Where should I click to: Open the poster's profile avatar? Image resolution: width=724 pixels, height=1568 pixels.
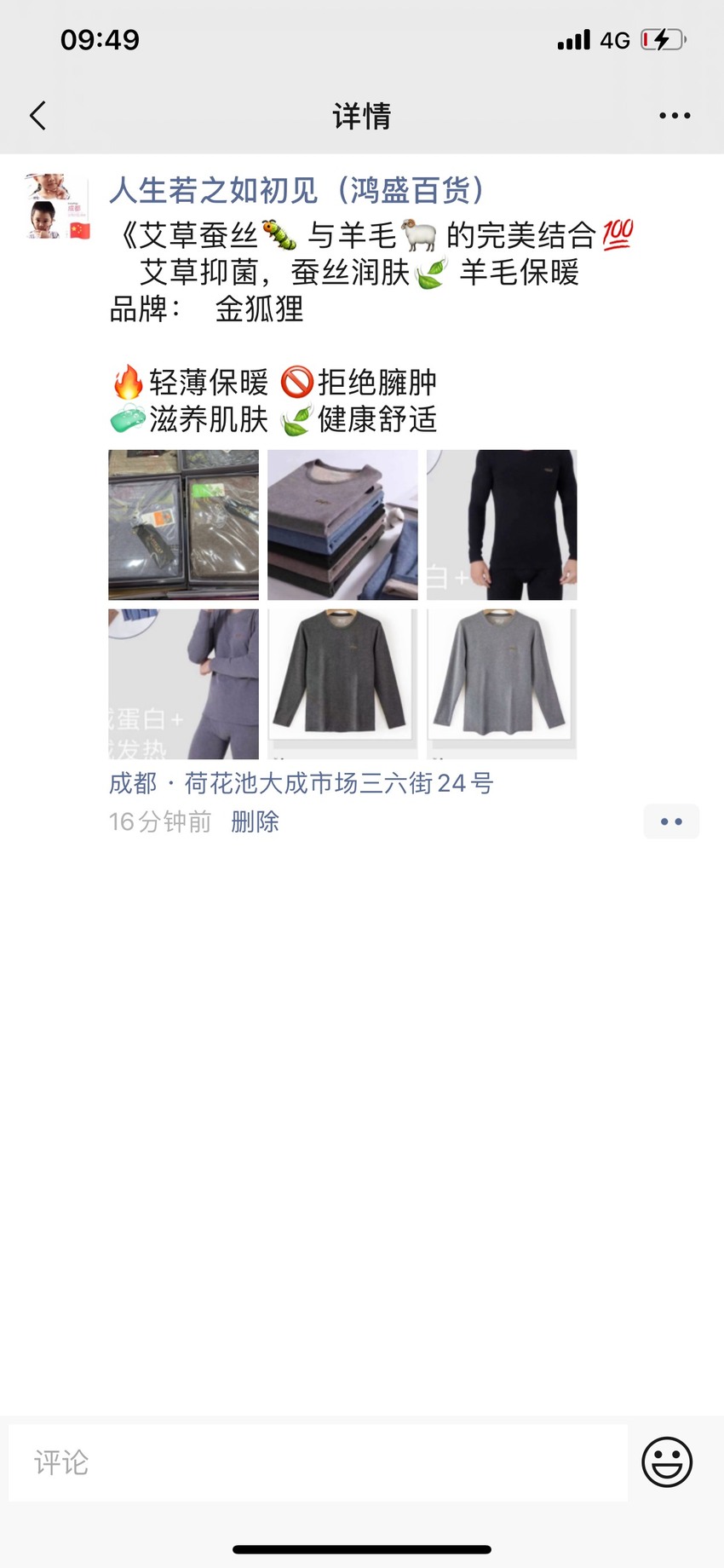pyautogui.click(x=58, y=207)
